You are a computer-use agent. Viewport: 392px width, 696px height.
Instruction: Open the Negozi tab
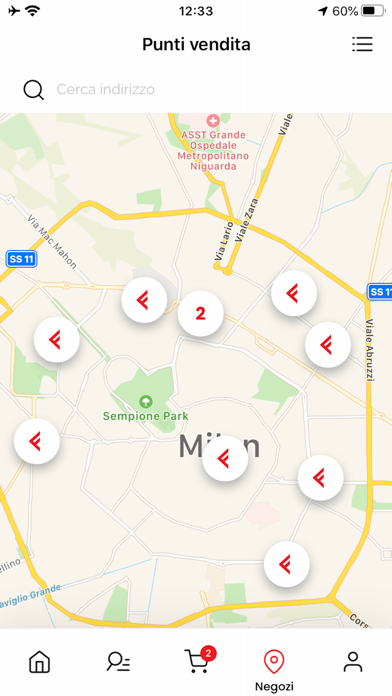274,670
